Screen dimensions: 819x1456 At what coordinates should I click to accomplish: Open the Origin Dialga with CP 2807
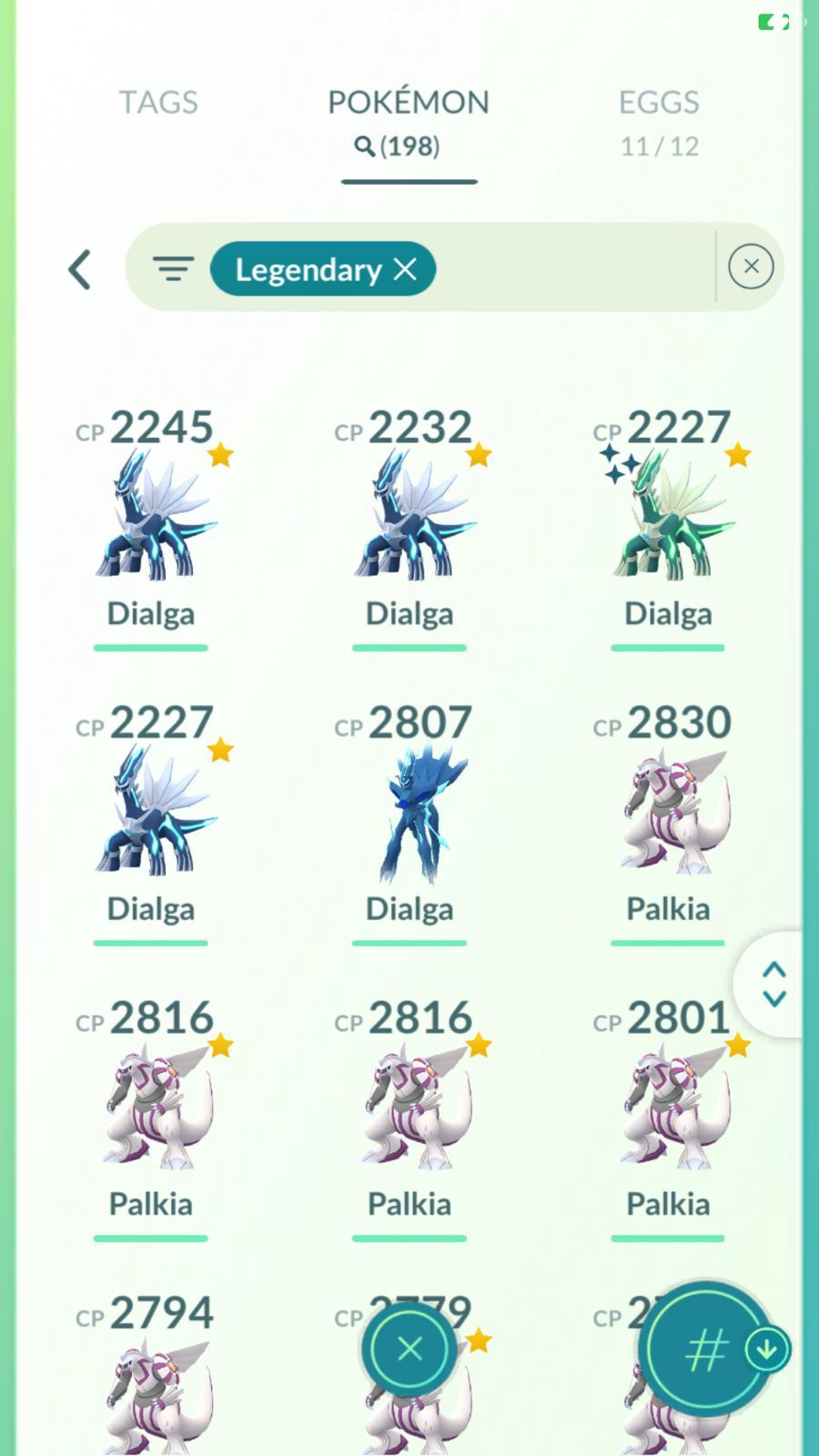click(409, 824)
